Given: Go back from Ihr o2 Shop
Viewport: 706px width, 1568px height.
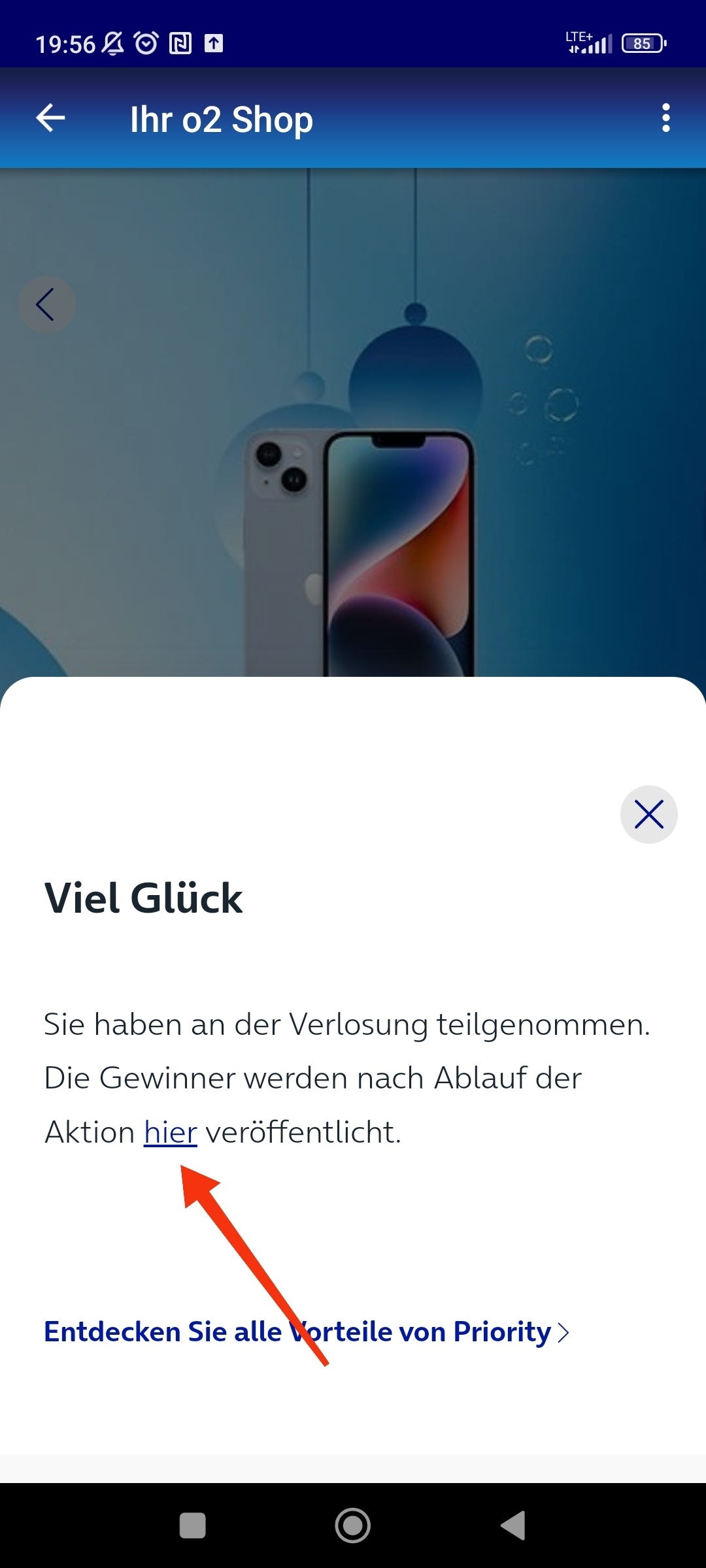Looking at the screenshot, I should tap(50, 118).
